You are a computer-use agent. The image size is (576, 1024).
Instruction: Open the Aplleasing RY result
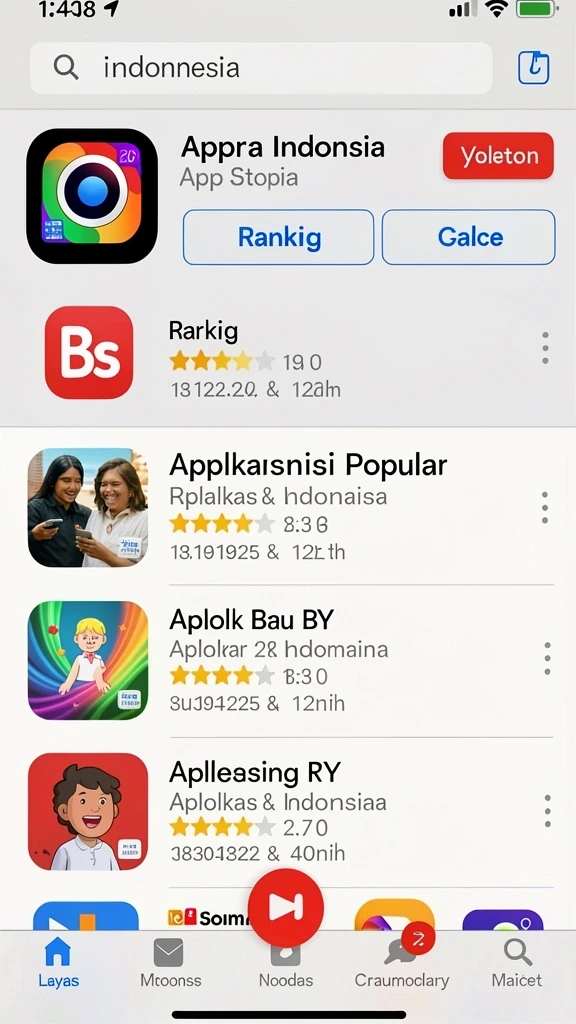tap(288, 812)
